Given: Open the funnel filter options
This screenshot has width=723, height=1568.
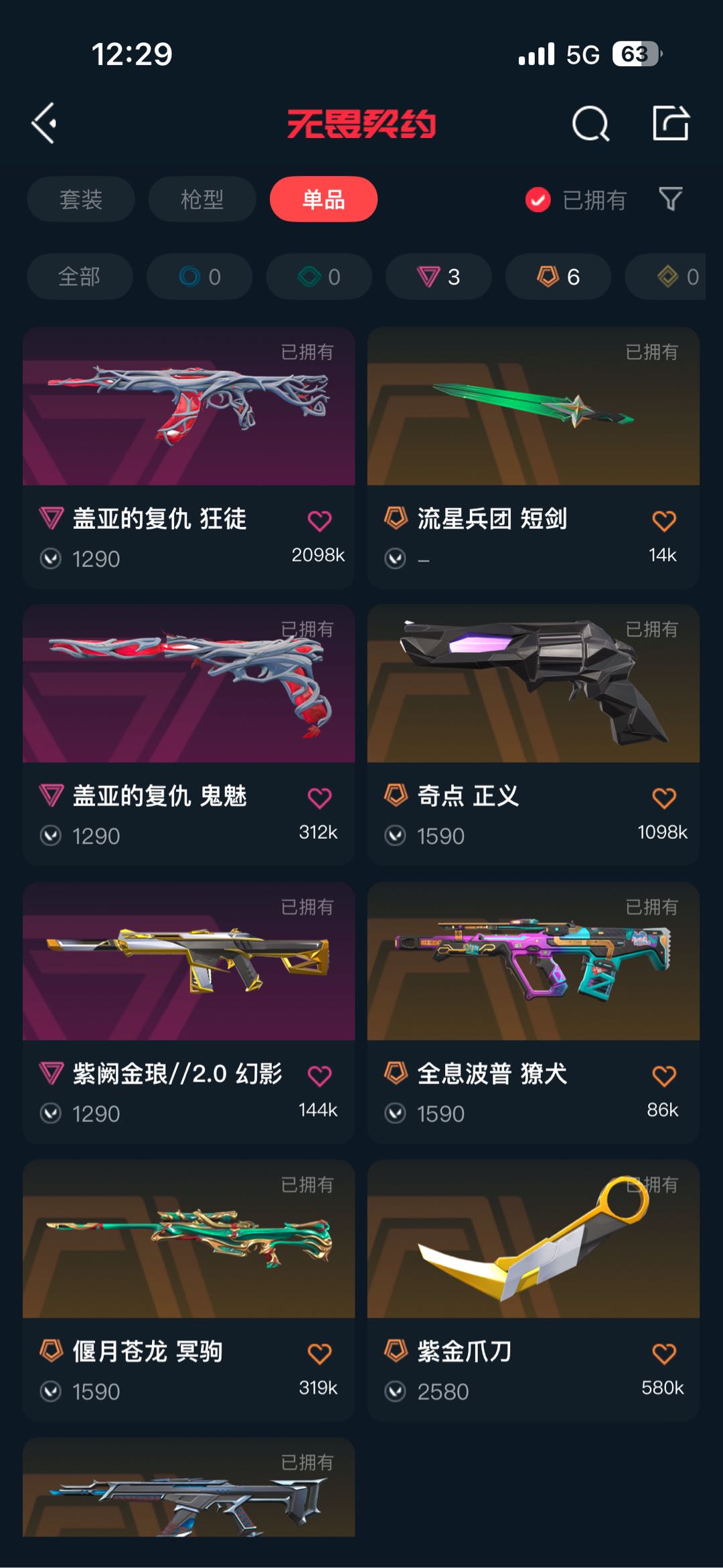Looking at the screenshot, I should point(670,199).
